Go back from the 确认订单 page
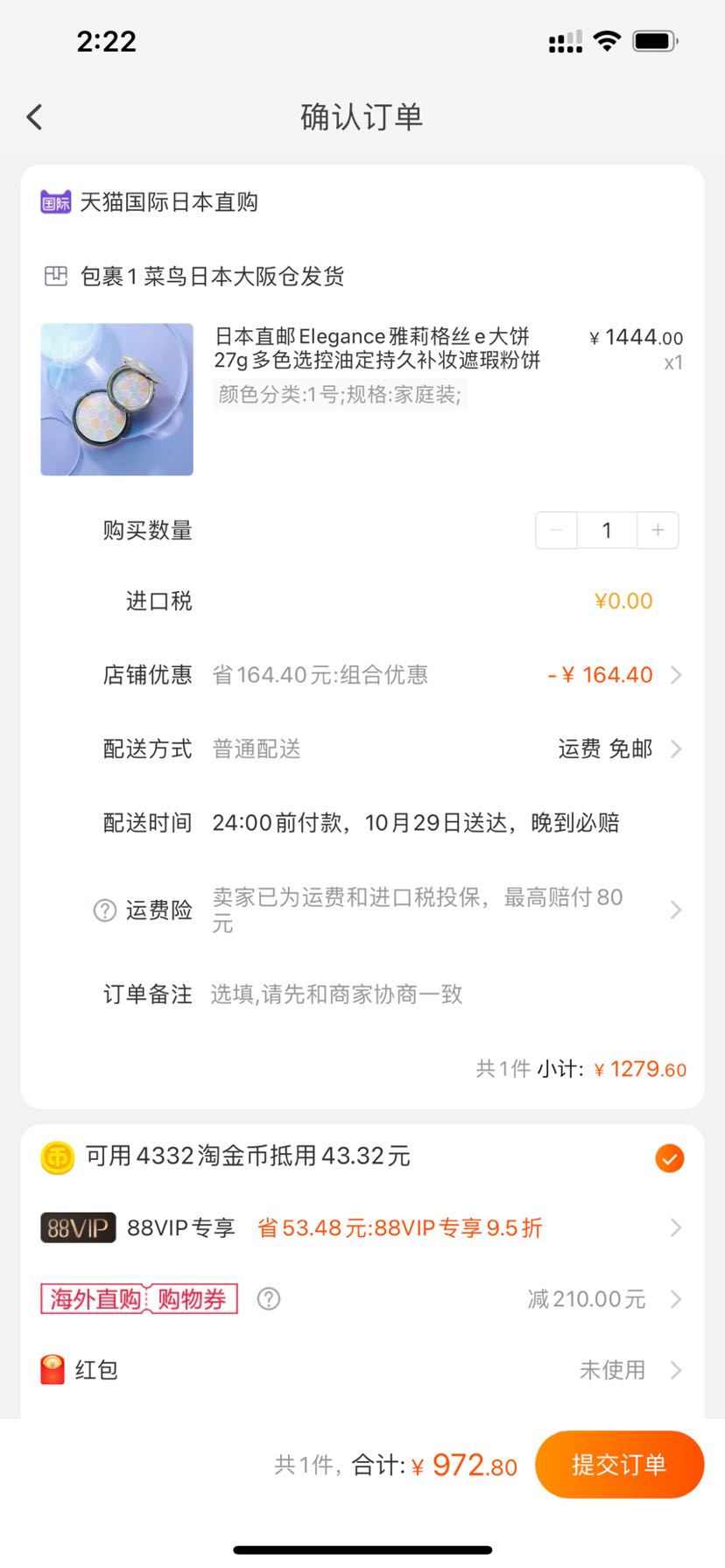 (35, 116)
